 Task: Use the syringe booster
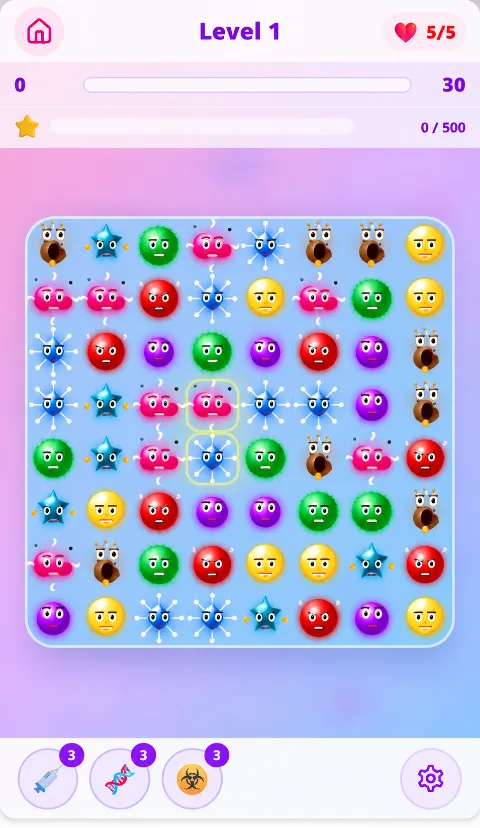click(x=48, y=778)
